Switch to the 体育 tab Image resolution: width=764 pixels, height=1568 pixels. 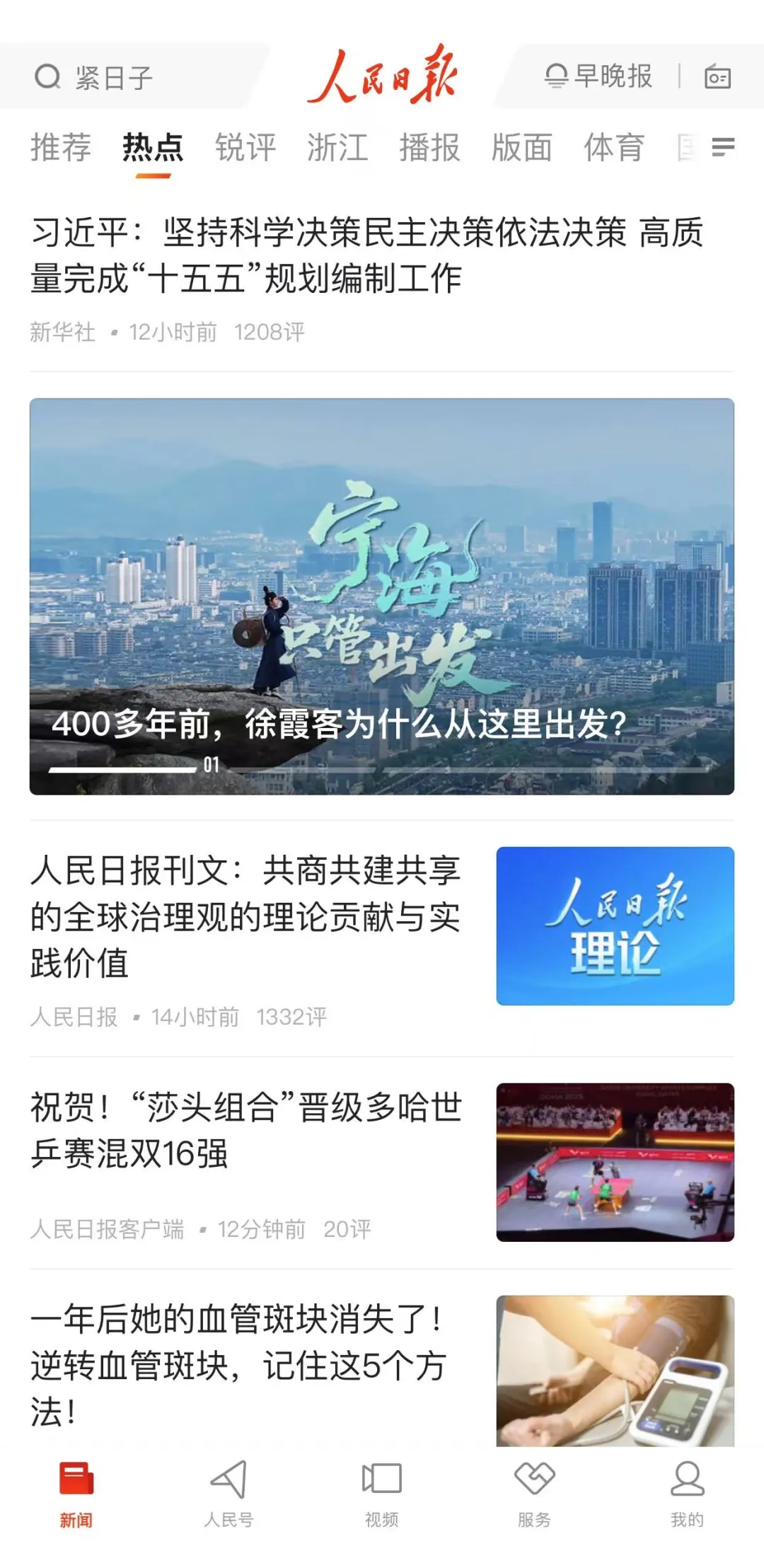click(613, 147)
